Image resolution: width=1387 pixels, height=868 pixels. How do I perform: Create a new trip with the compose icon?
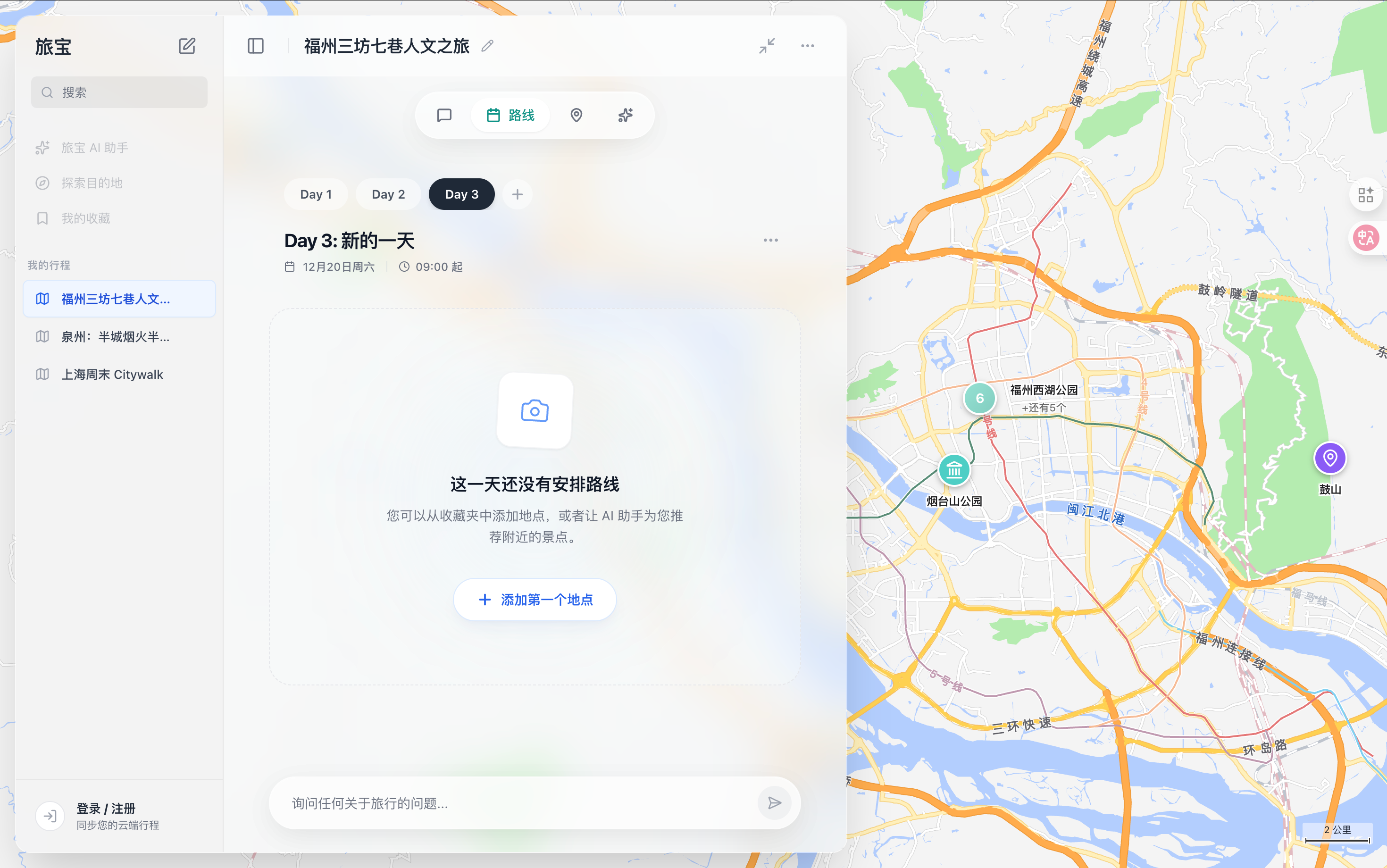[x=186, y=46]
